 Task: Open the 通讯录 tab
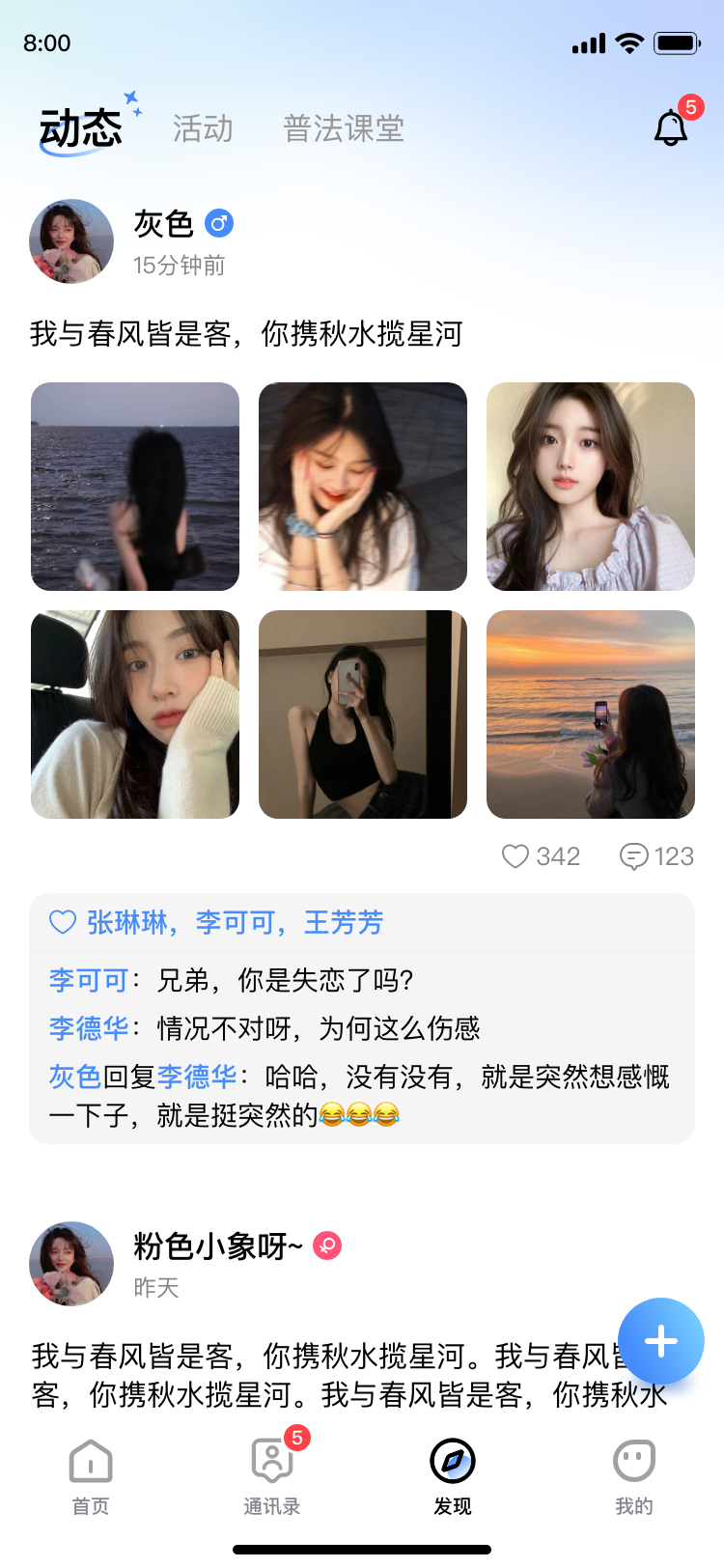click(272, 1477)
